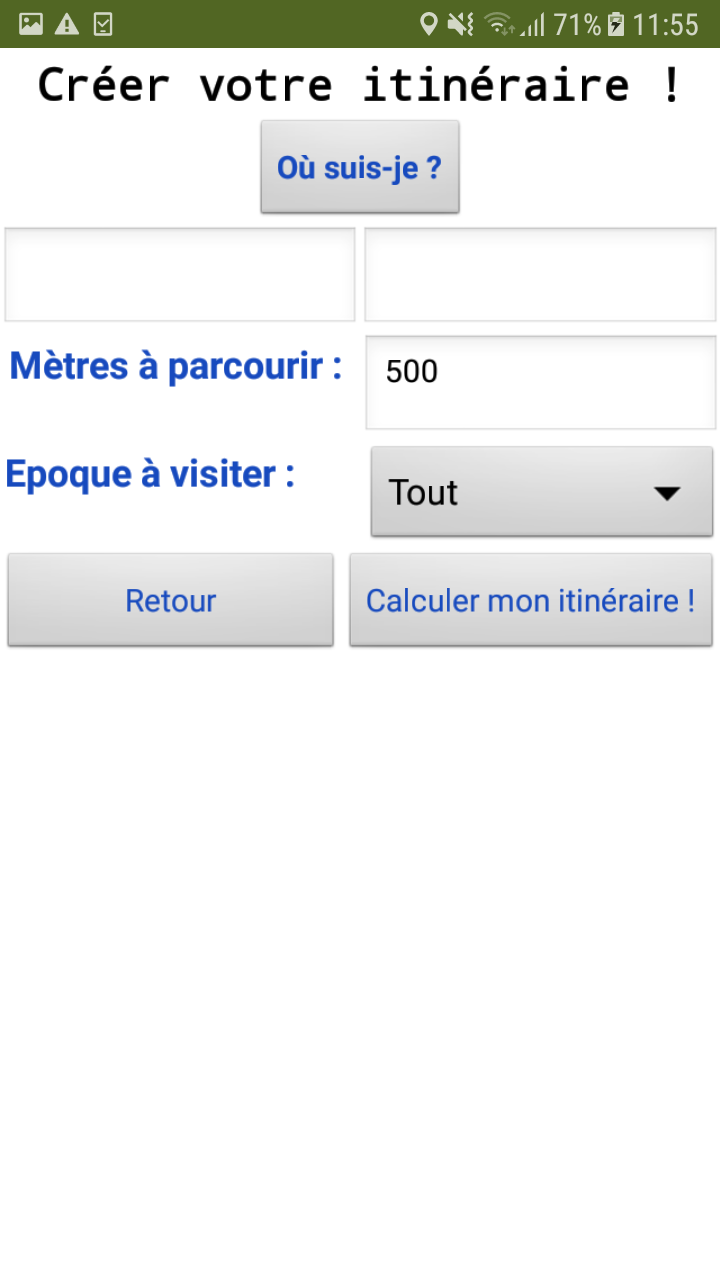Tap "Calculer mon itinéraire !"

[x=531, y=600]
